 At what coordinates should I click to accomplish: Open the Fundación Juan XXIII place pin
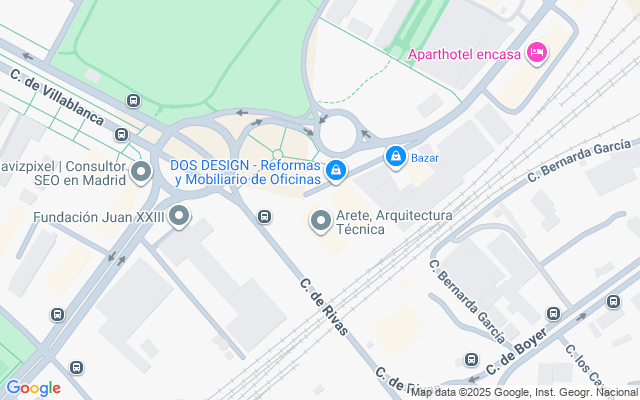pos(180,216)
